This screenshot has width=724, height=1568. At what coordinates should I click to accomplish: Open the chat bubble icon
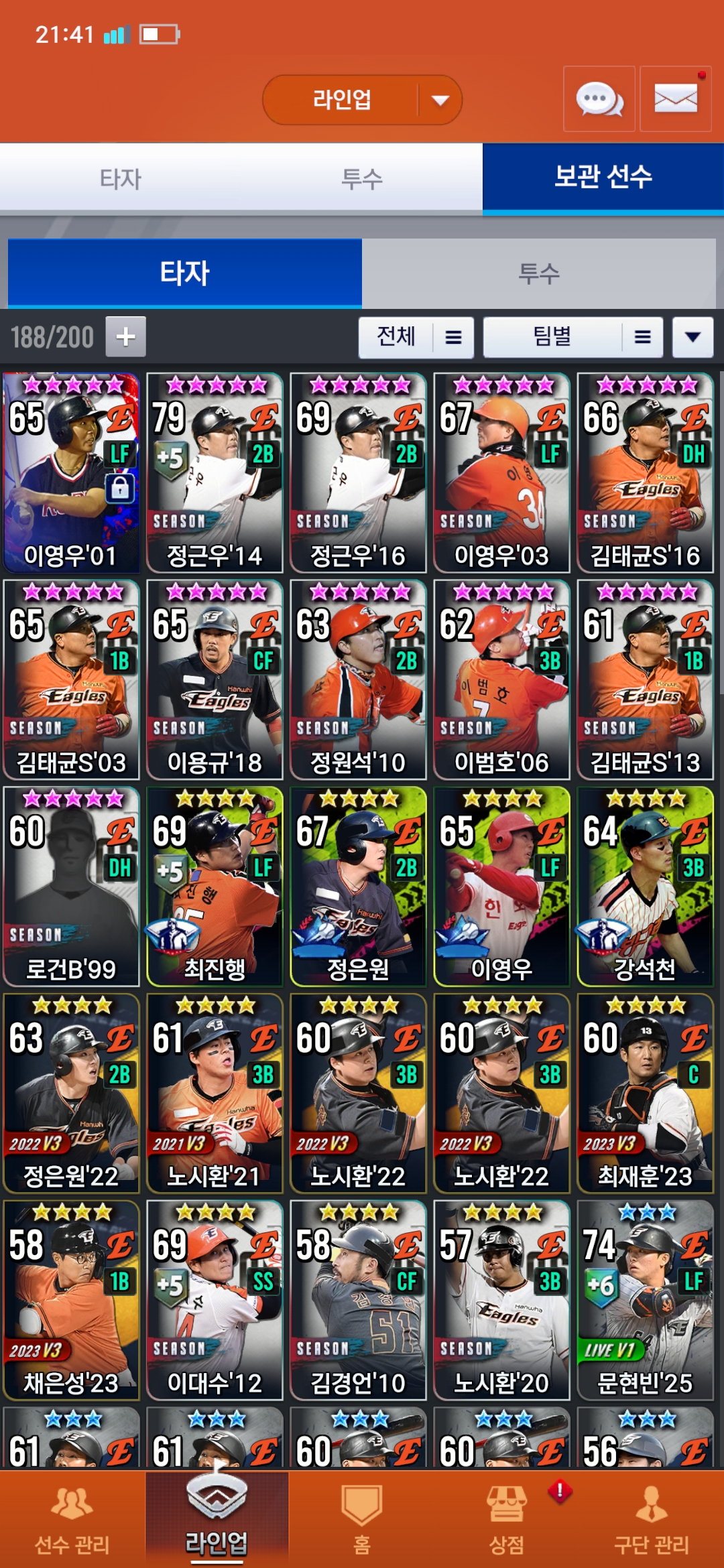click(599, 99)
